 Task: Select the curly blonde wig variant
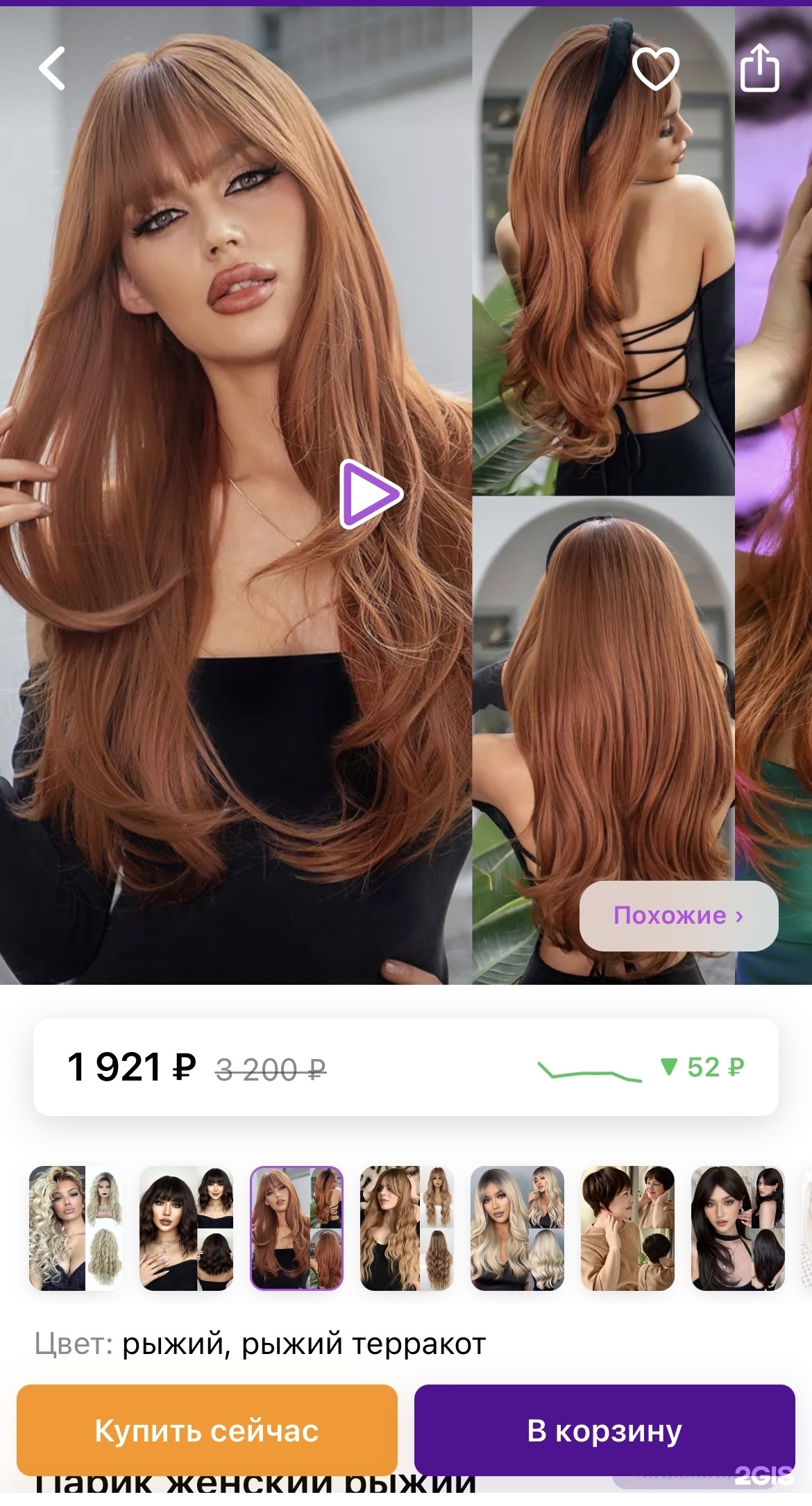[76, 1228]
